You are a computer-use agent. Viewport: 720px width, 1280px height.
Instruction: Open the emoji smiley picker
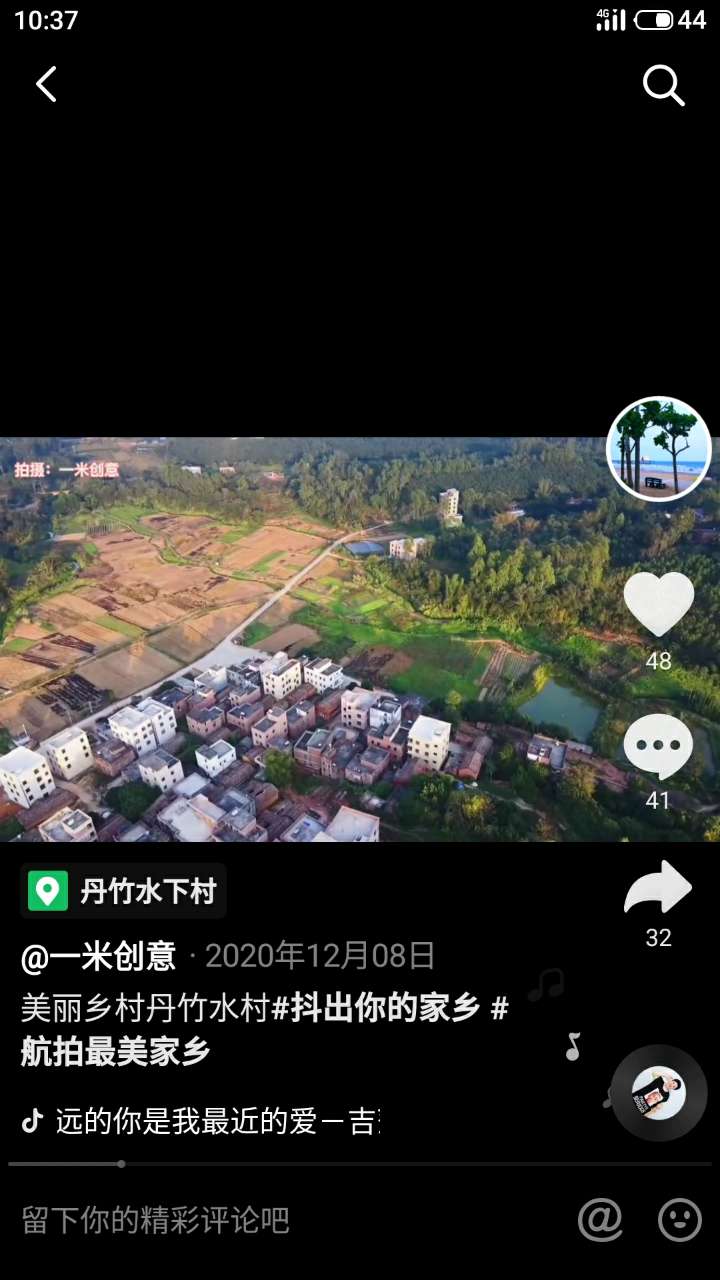(x=680, y=1220)
